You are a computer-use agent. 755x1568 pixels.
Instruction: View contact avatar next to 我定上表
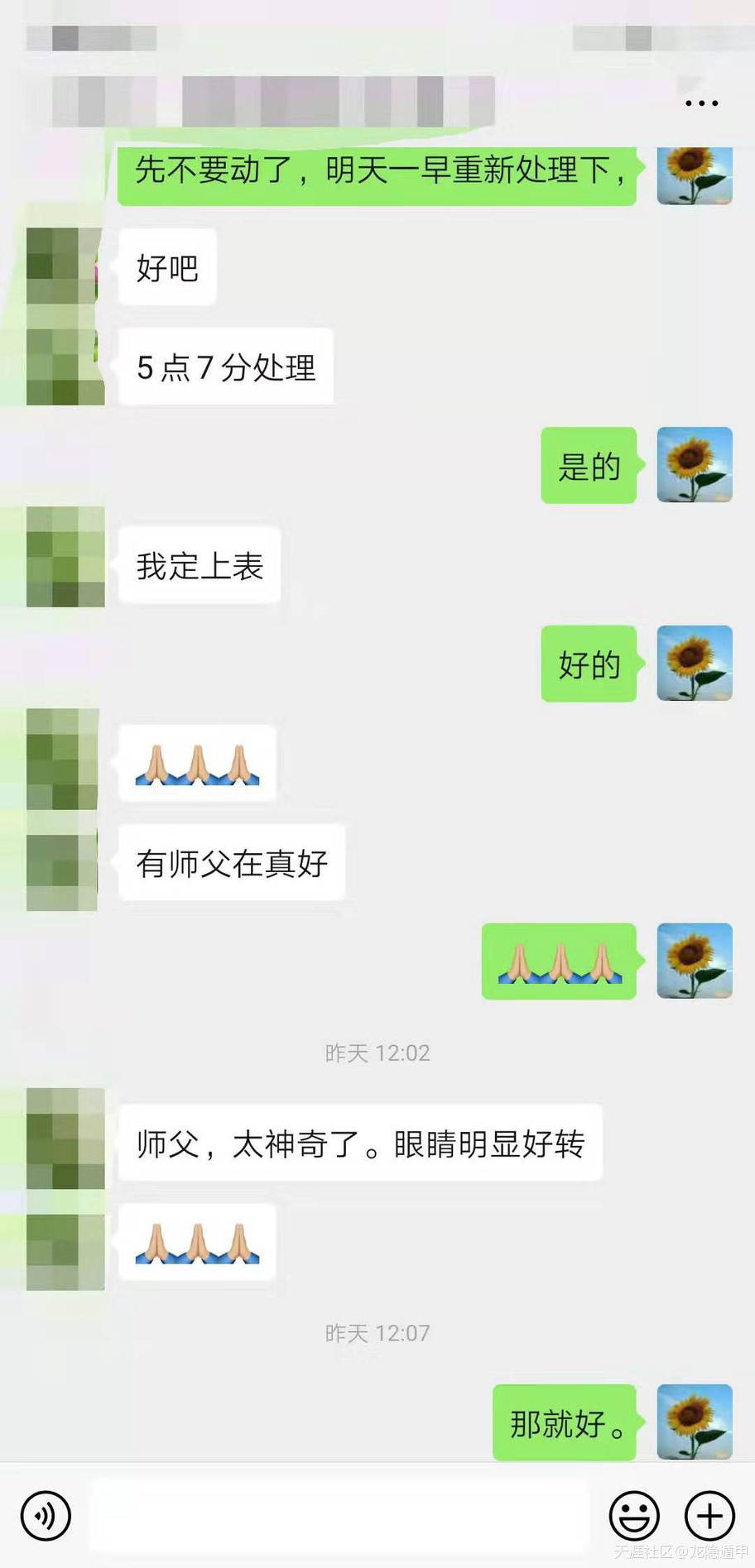[65, 557]
